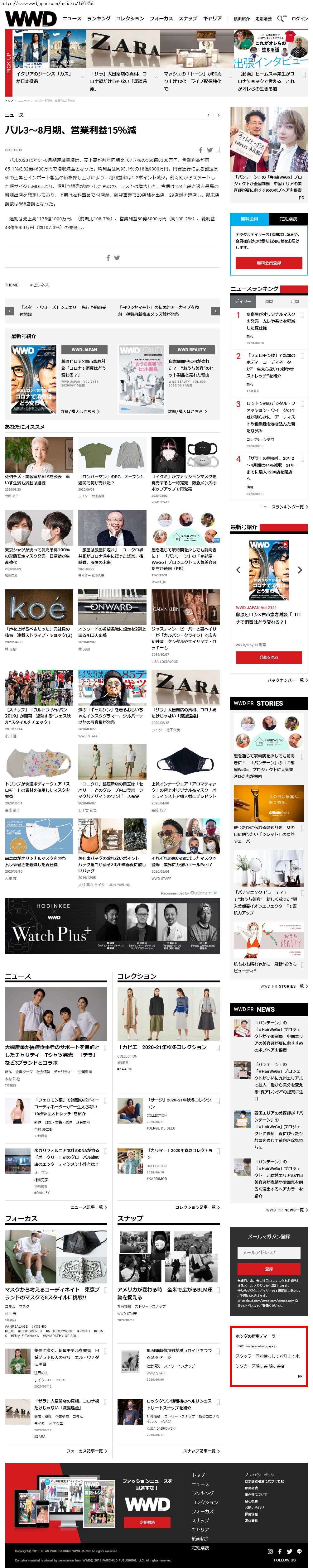The width and height of the screenshot is (313, 1568).
Task: Share the article on Facebook from the top icons
Action: coord(200,150)
